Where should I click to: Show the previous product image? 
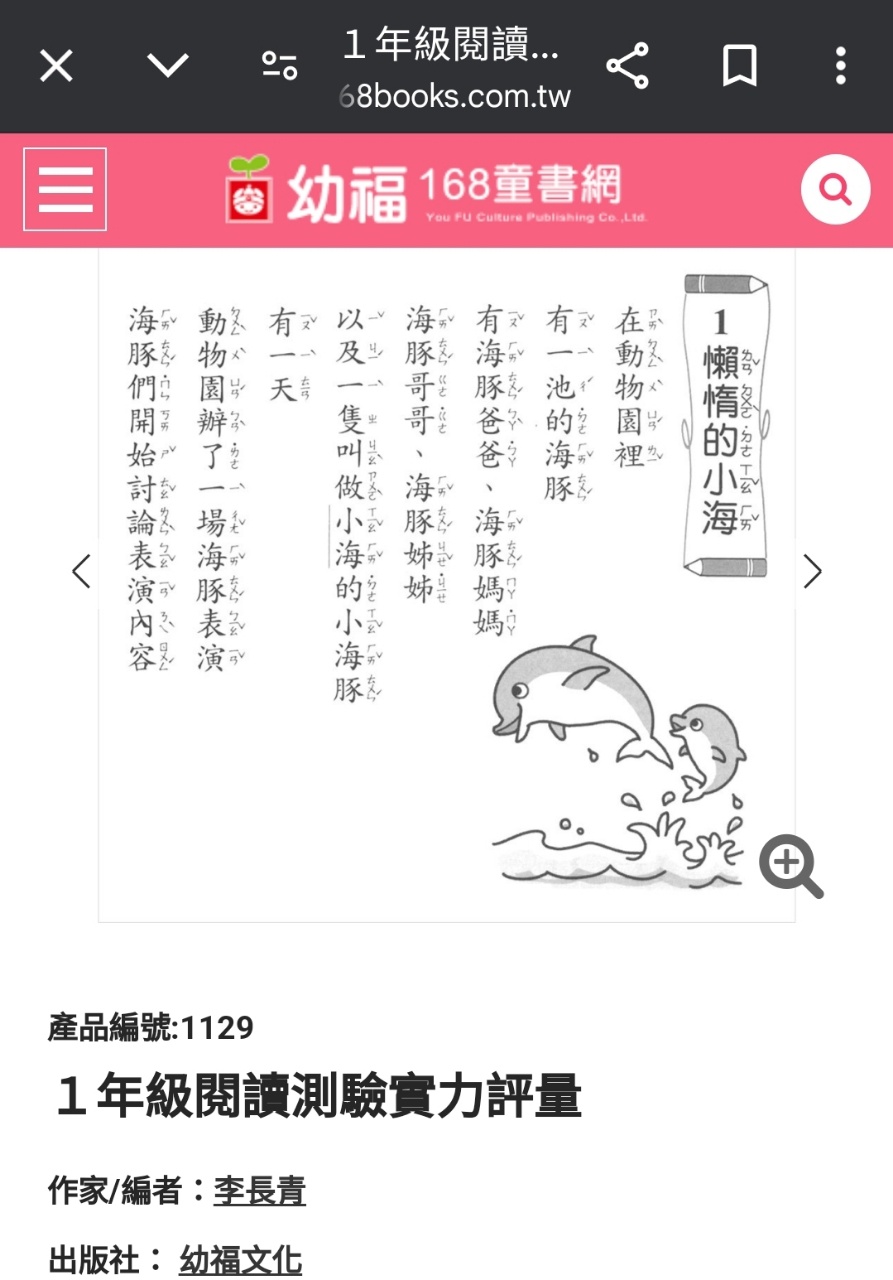82,572
